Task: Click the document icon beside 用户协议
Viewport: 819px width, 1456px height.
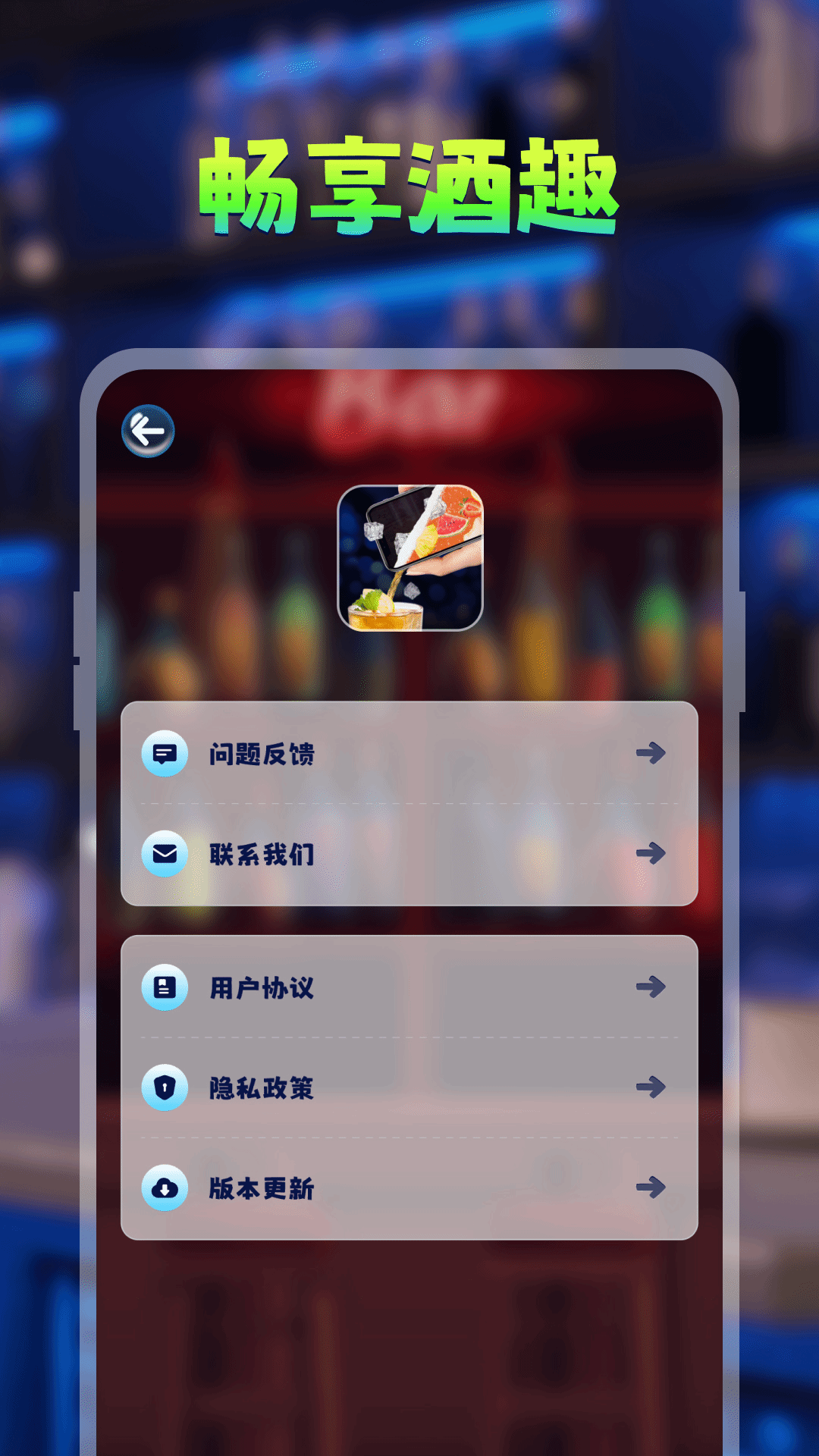Action: click(x=164, y=987)
